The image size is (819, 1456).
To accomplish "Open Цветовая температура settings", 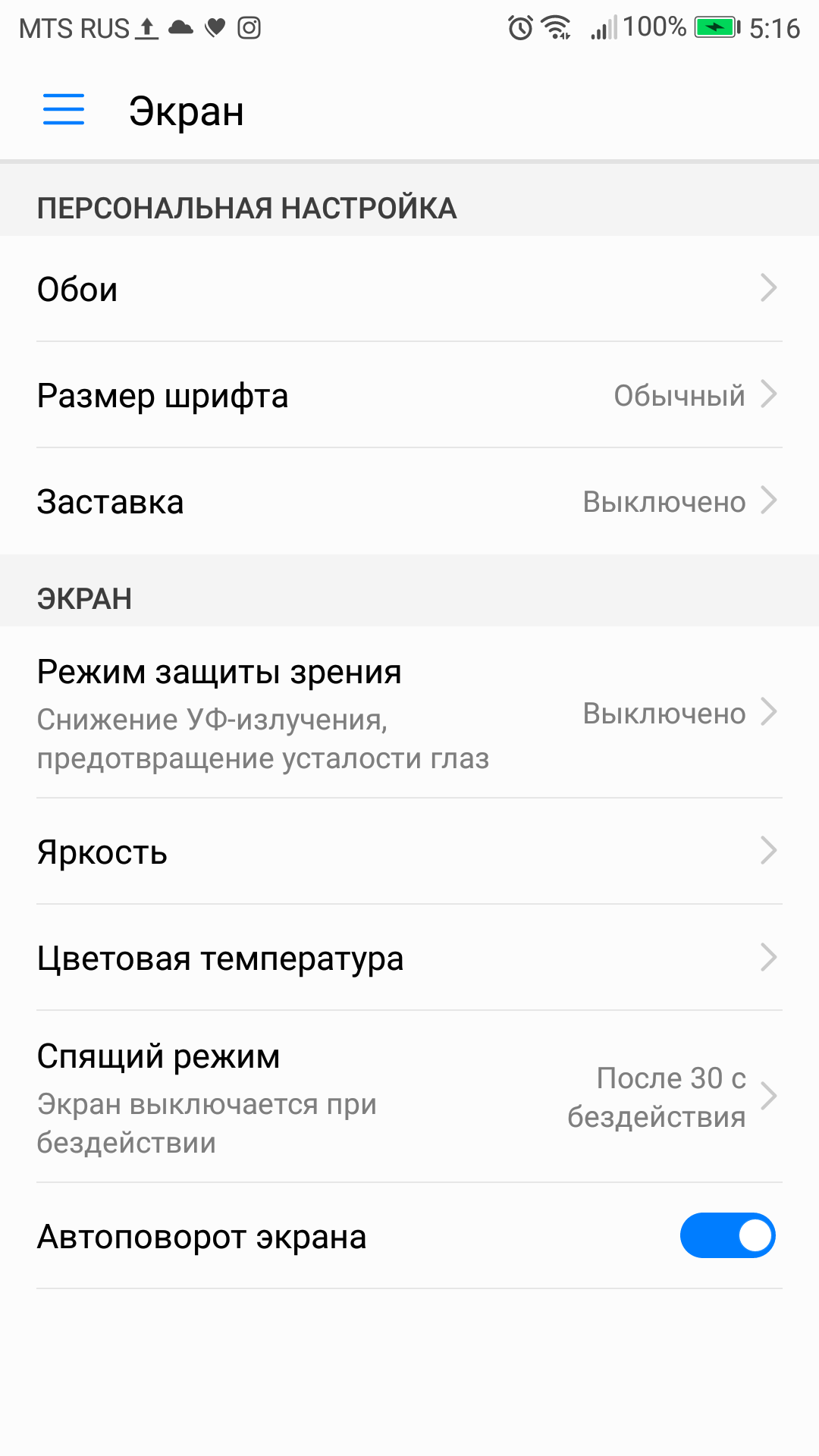I will (409, 958).
